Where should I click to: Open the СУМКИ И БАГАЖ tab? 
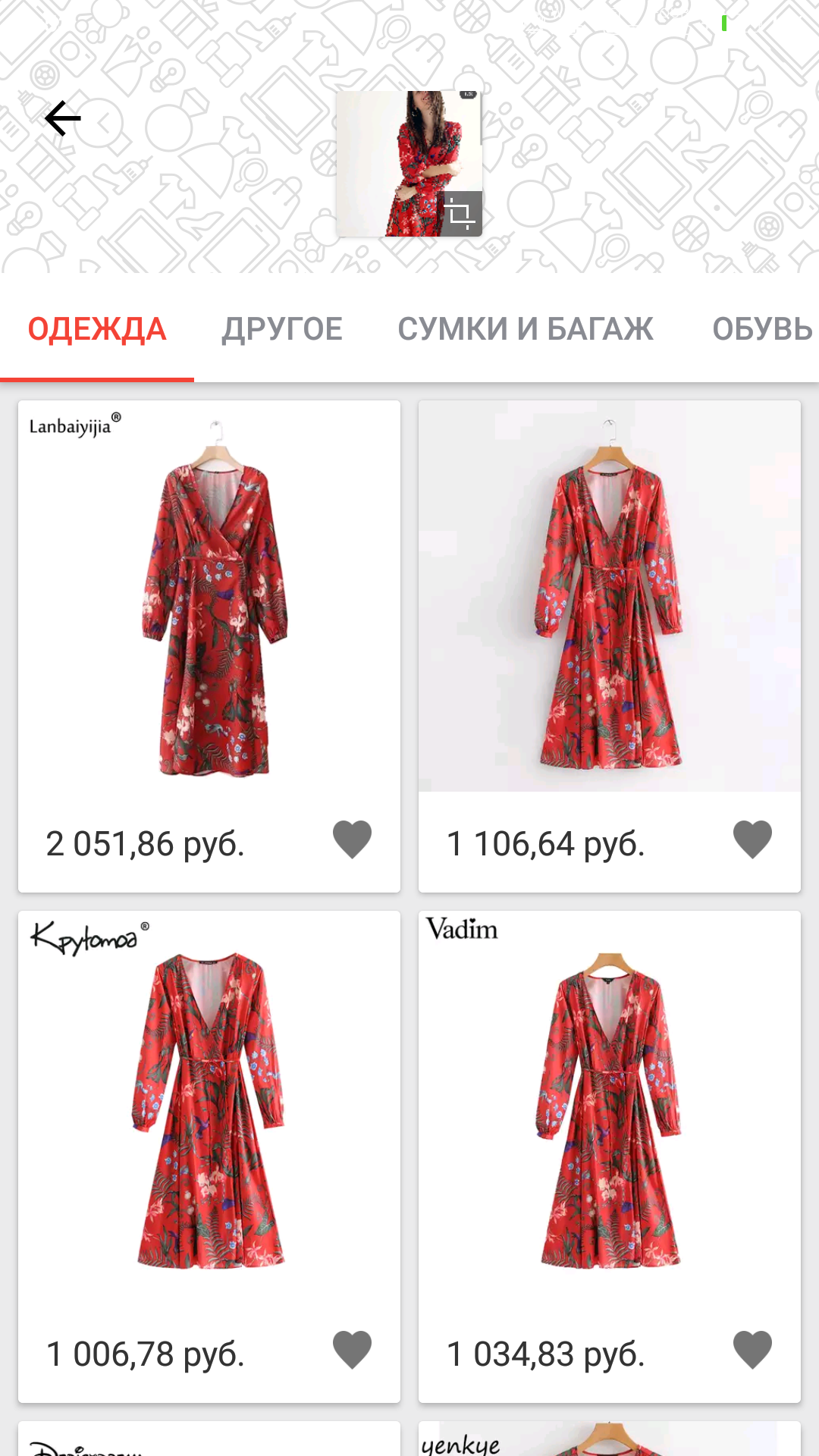coord(526,329)
